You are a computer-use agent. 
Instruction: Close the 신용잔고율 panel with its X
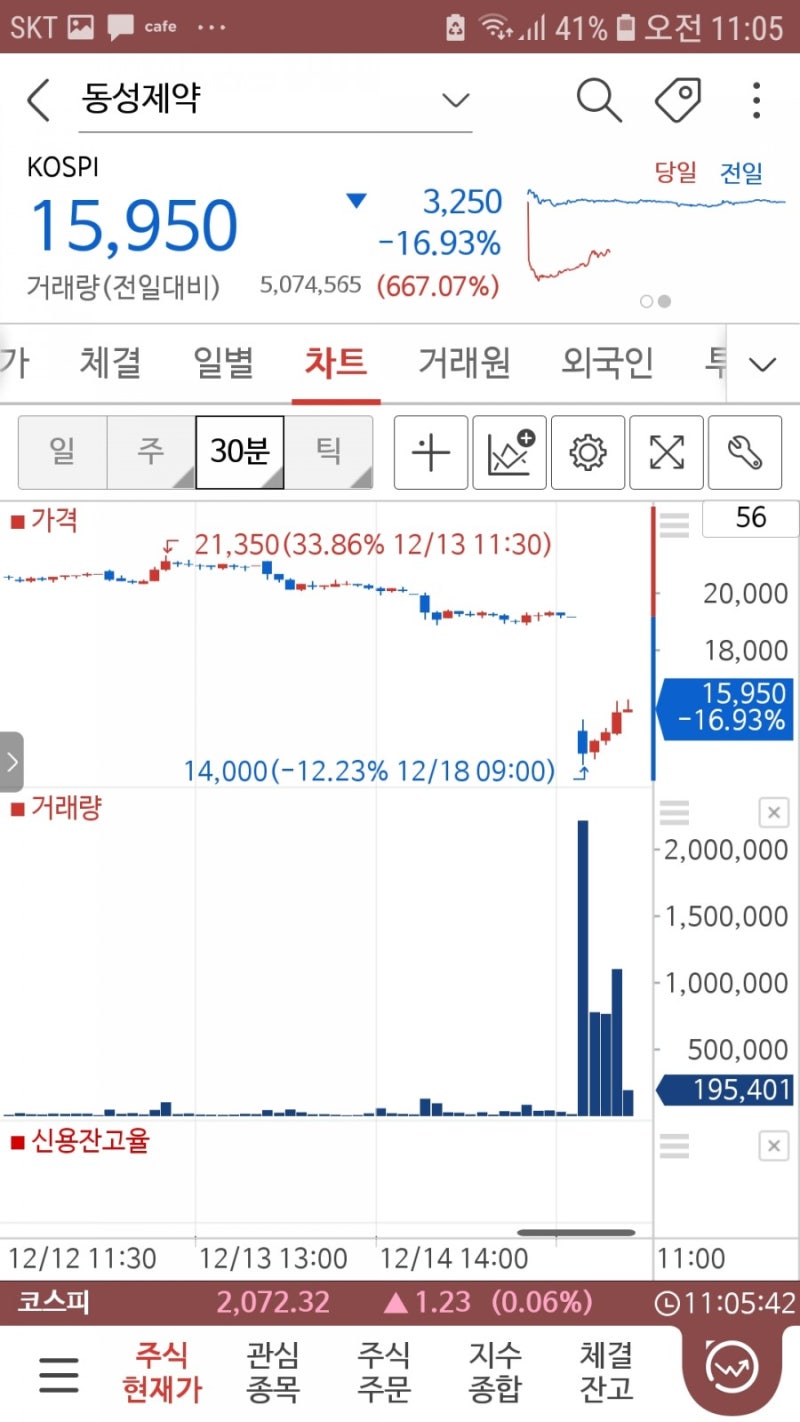[773, 1146]
